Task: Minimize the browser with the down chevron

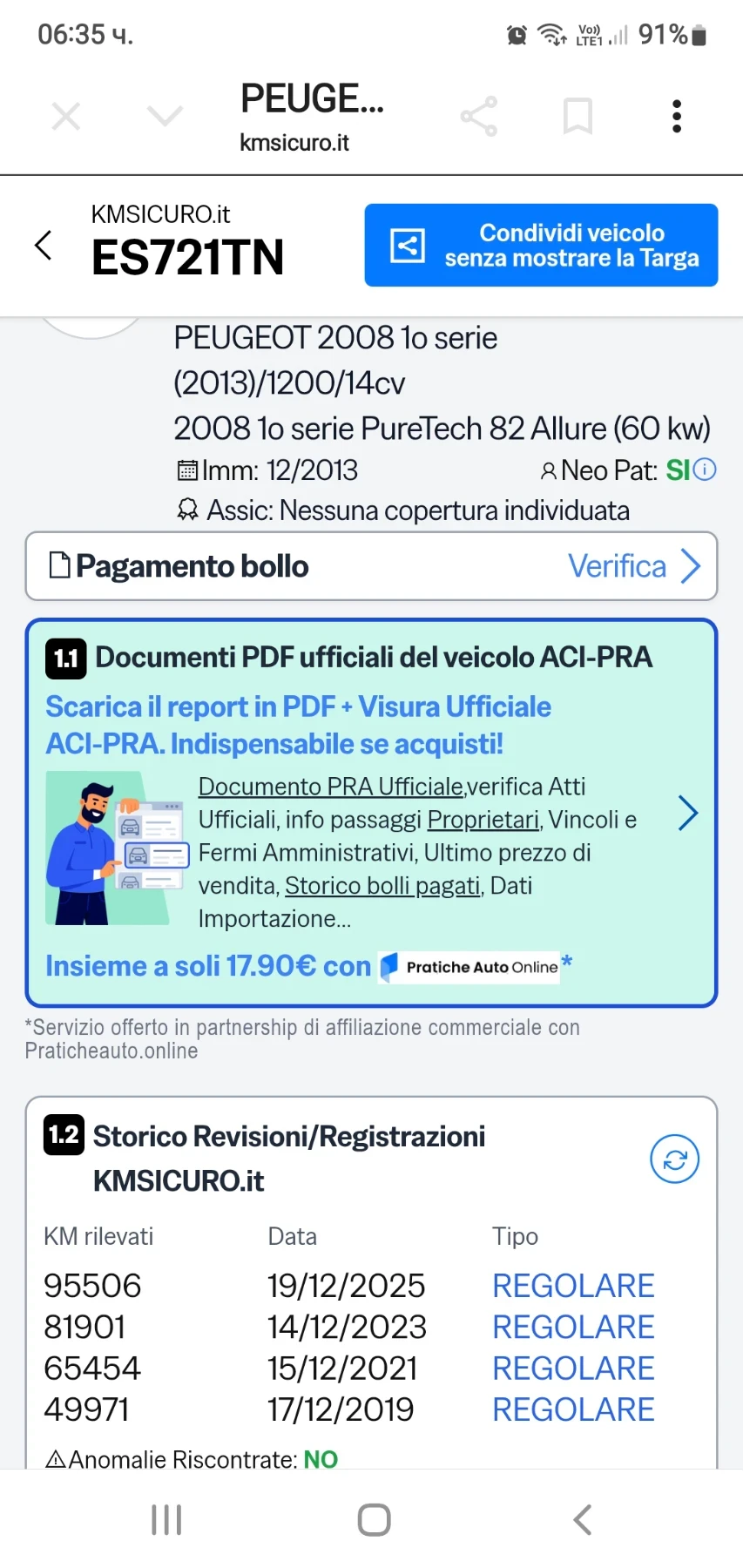Action: [165, 116]
